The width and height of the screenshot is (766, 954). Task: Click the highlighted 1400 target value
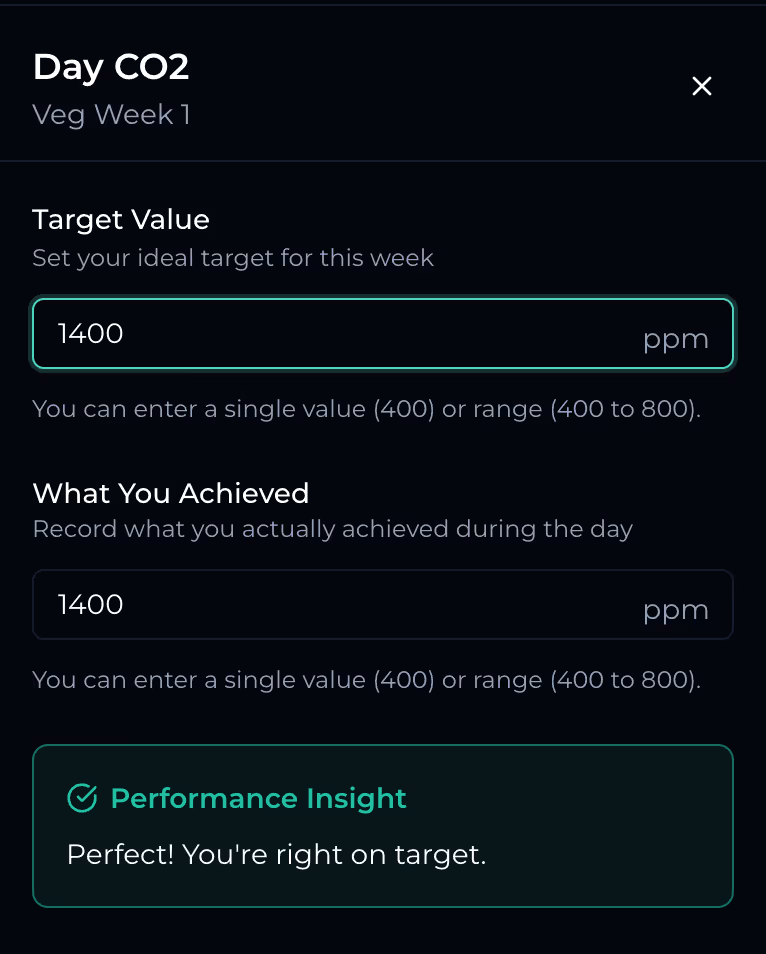[x=90, y=333]
